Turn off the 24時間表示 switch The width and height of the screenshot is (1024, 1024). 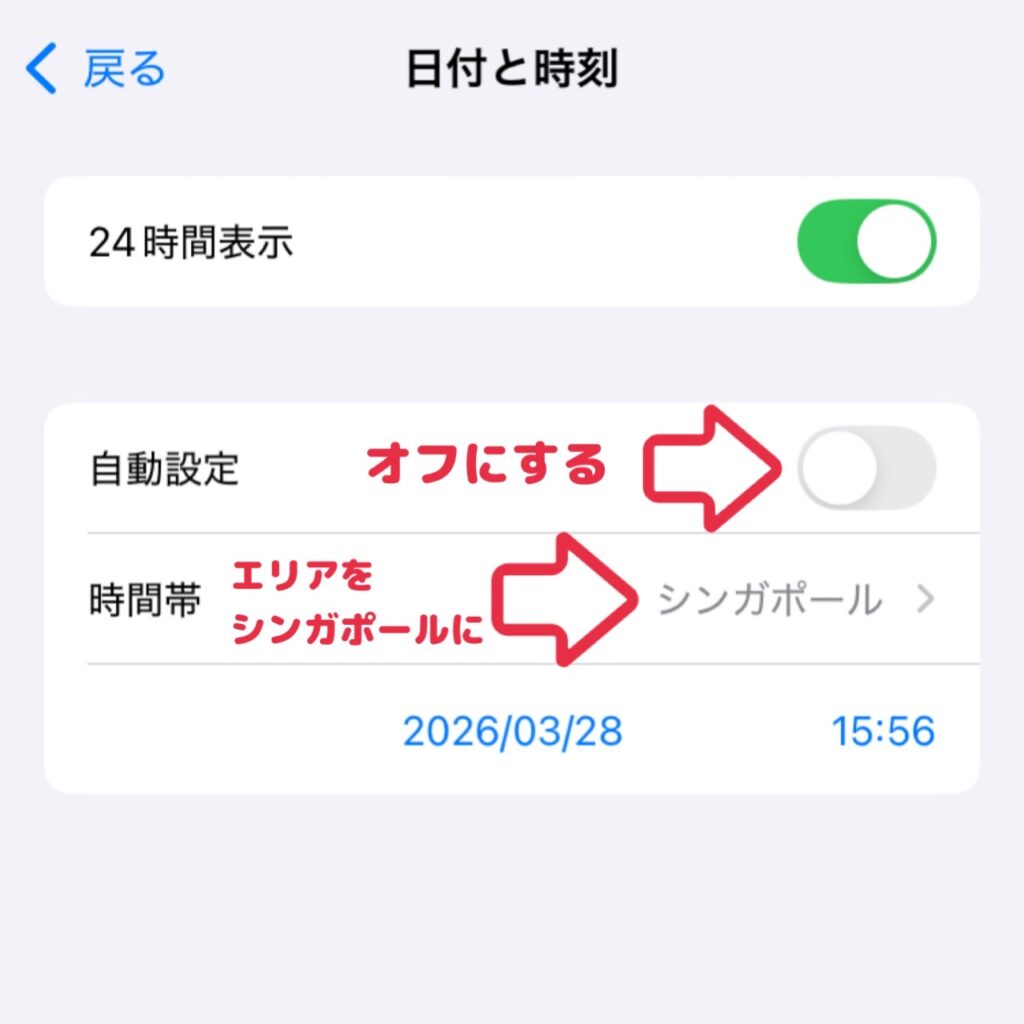coord(866,242)
